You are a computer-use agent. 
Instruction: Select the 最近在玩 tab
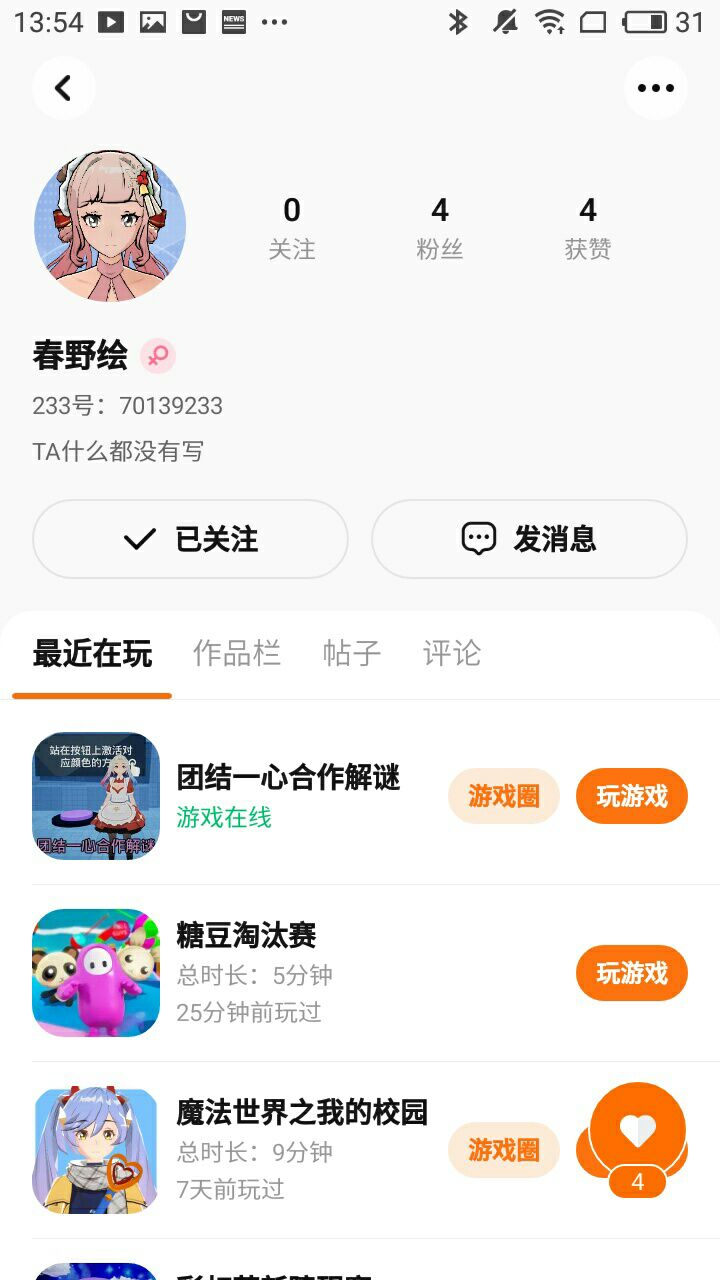click(x=92, y=653)
